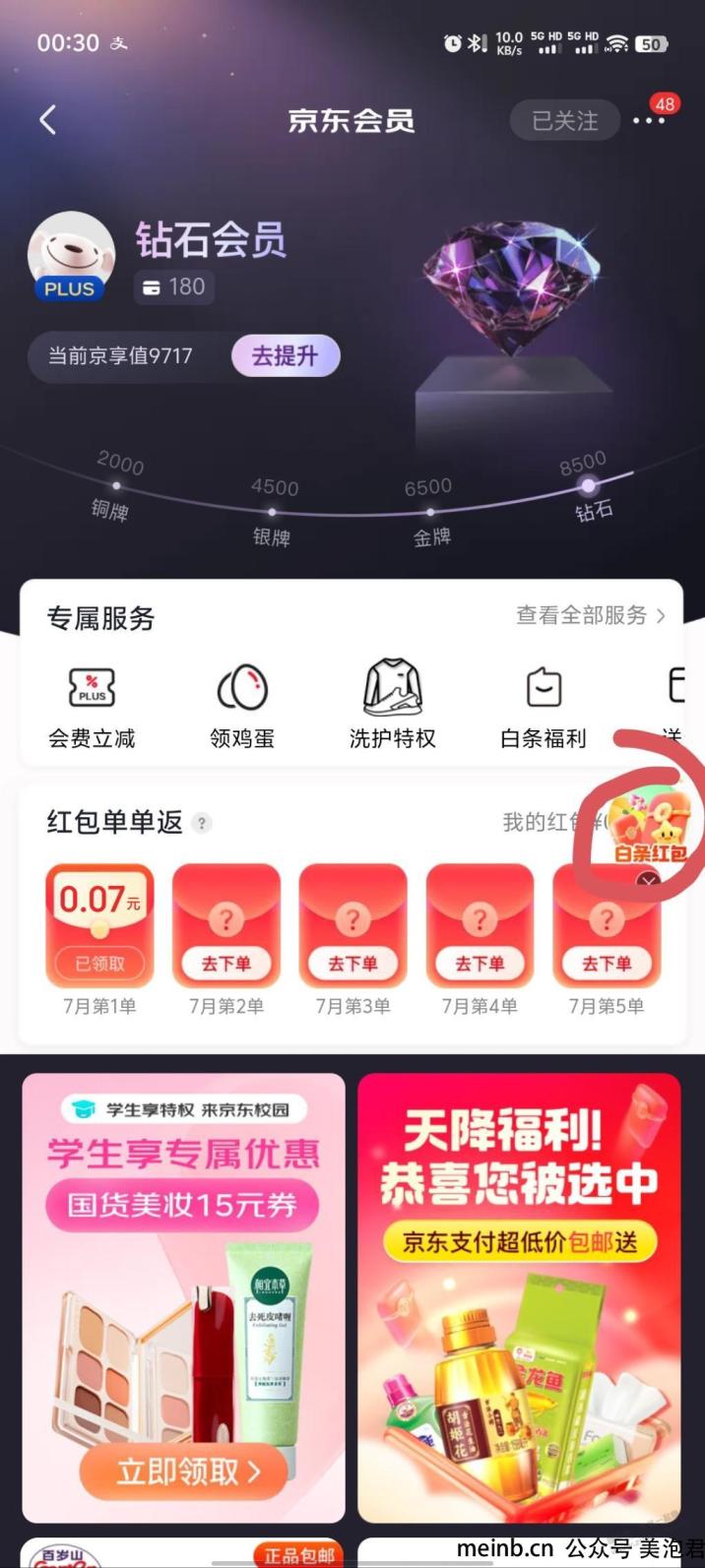Open 查看全部服务 link
The height and width of the screenshot is (1568, 705).
(590, 615)
